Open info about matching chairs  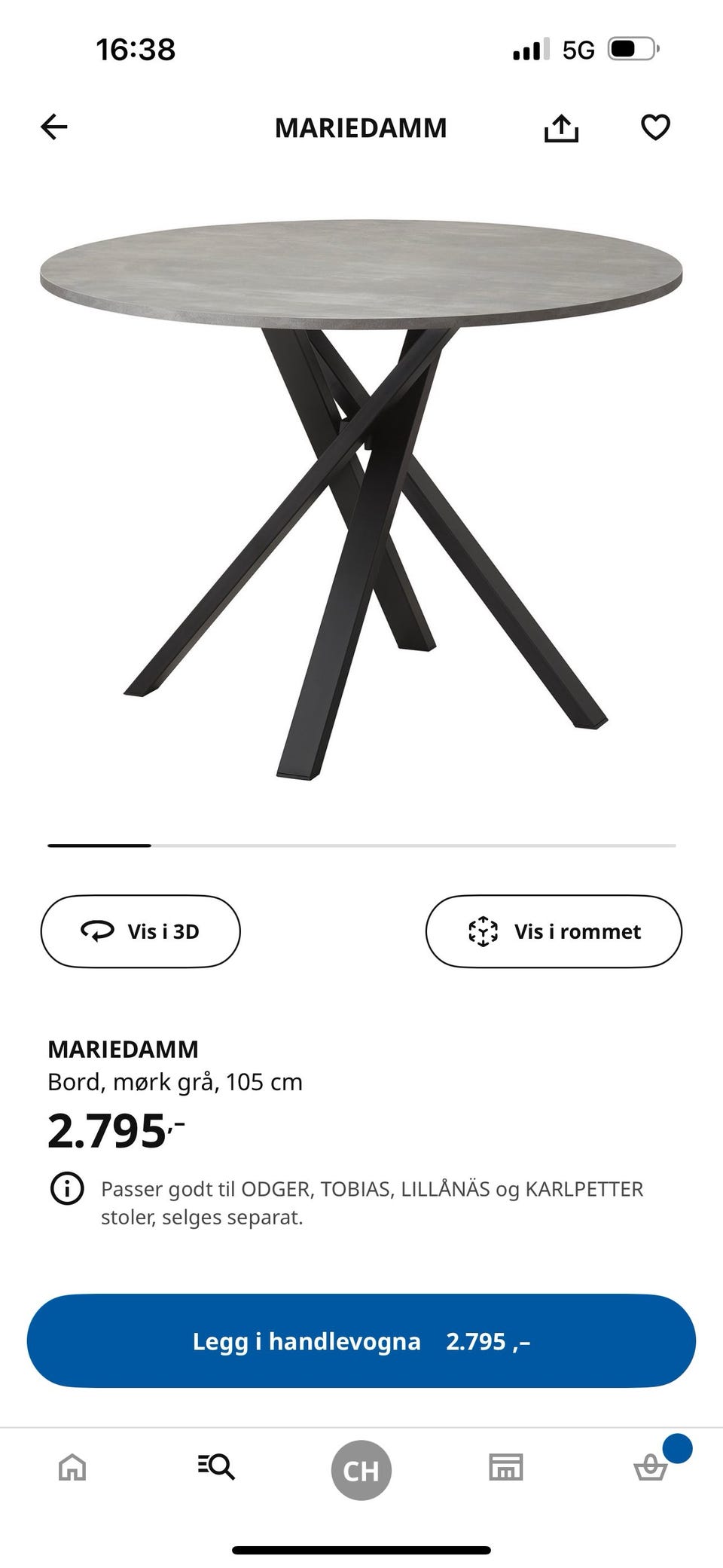coord(67,1189)
